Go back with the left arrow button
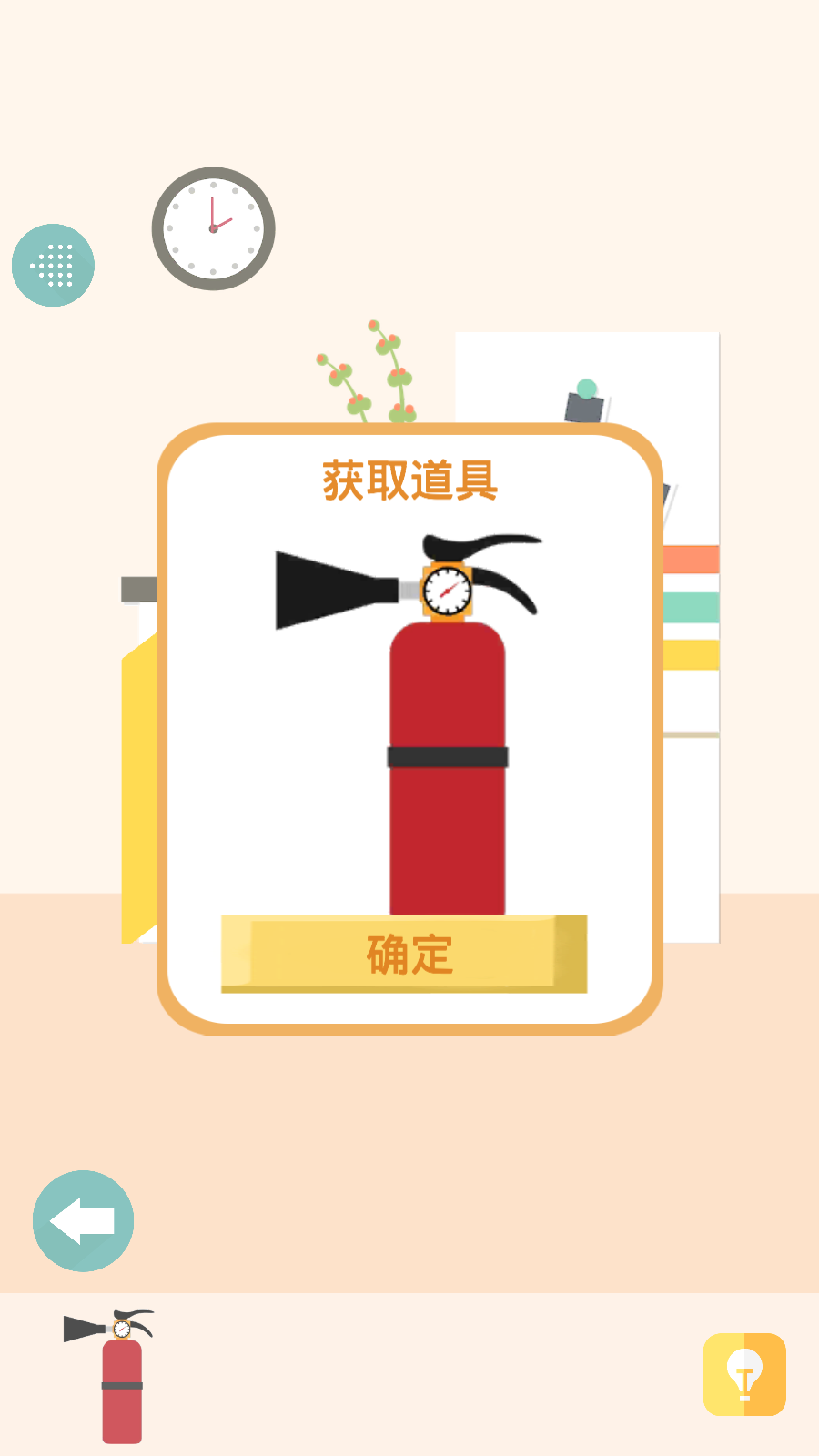819x1456 pixels. (x=83, y=1220)
